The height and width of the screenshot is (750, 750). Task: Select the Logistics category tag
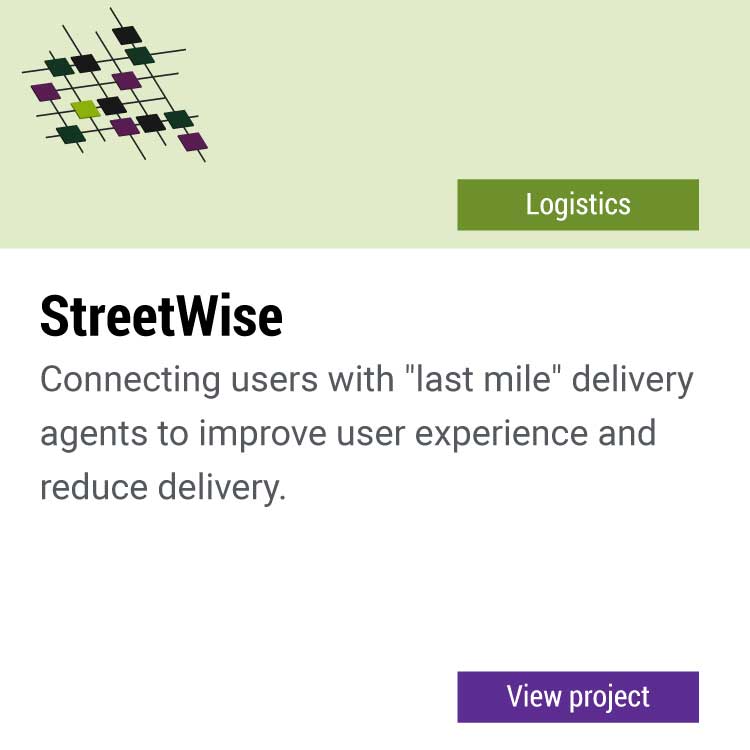coord(578,205)
